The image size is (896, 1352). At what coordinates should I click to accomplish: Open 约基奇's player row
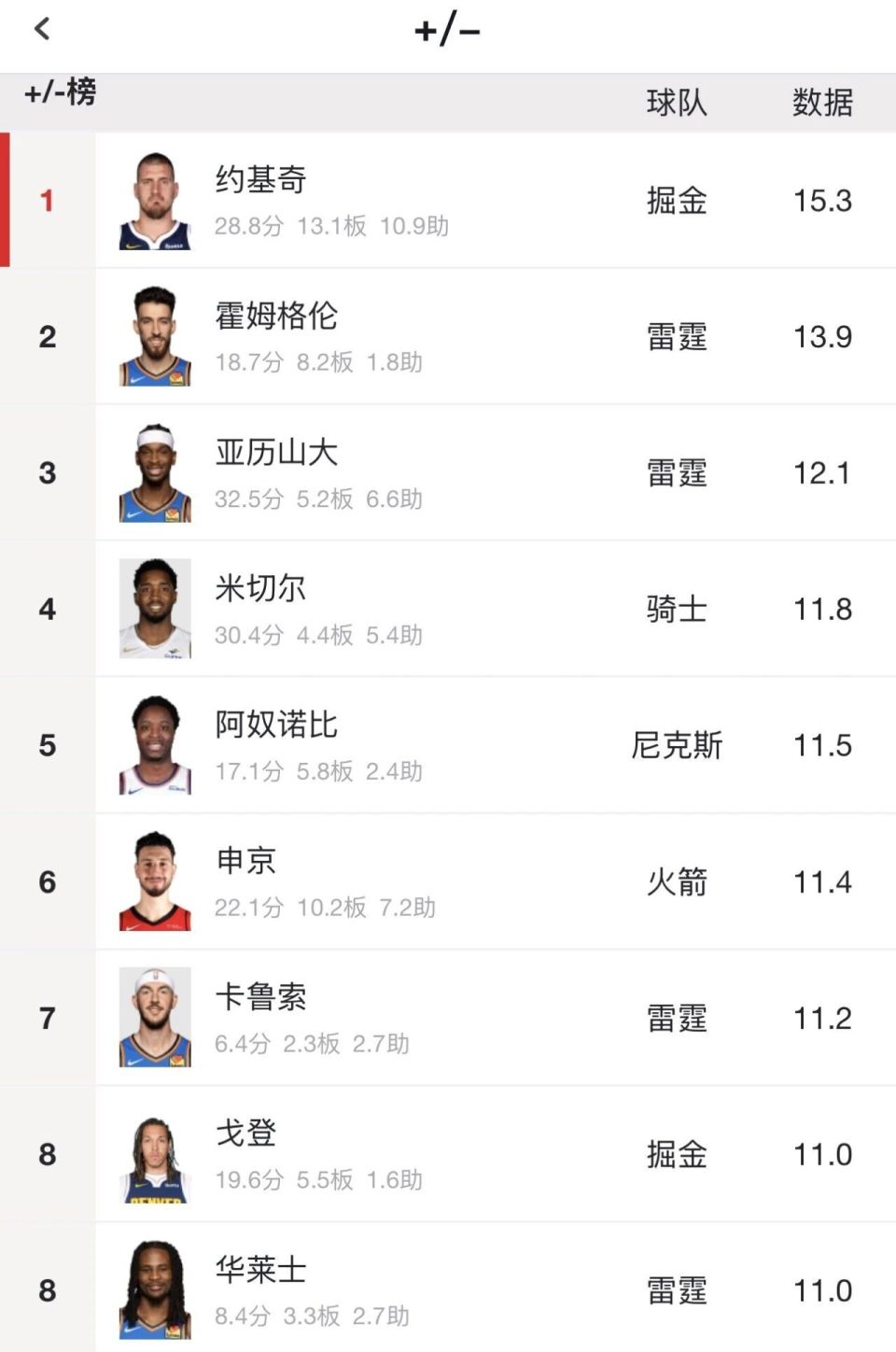[x=448, y=200]
